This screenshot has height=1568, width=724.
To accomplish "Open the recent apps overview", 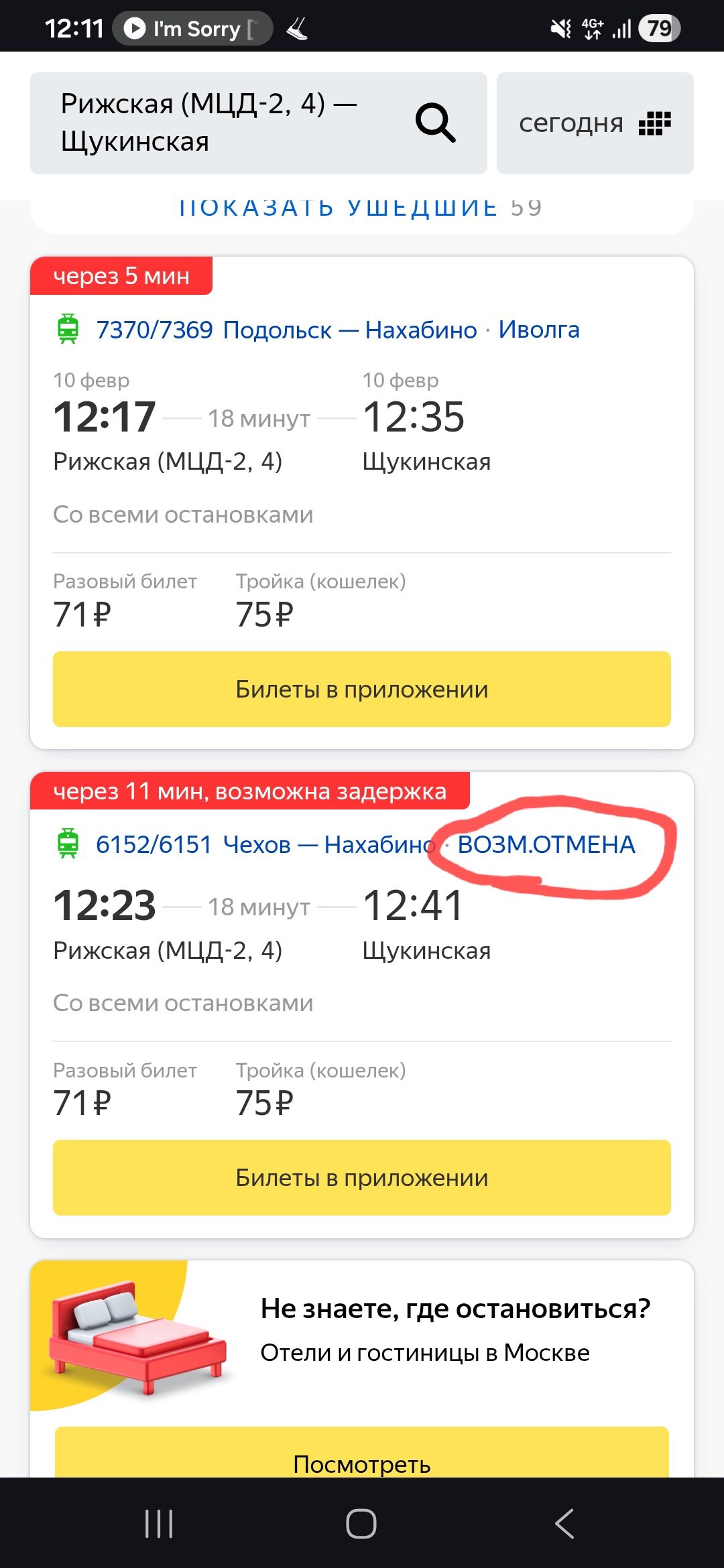I will [x=159, y=1524].
